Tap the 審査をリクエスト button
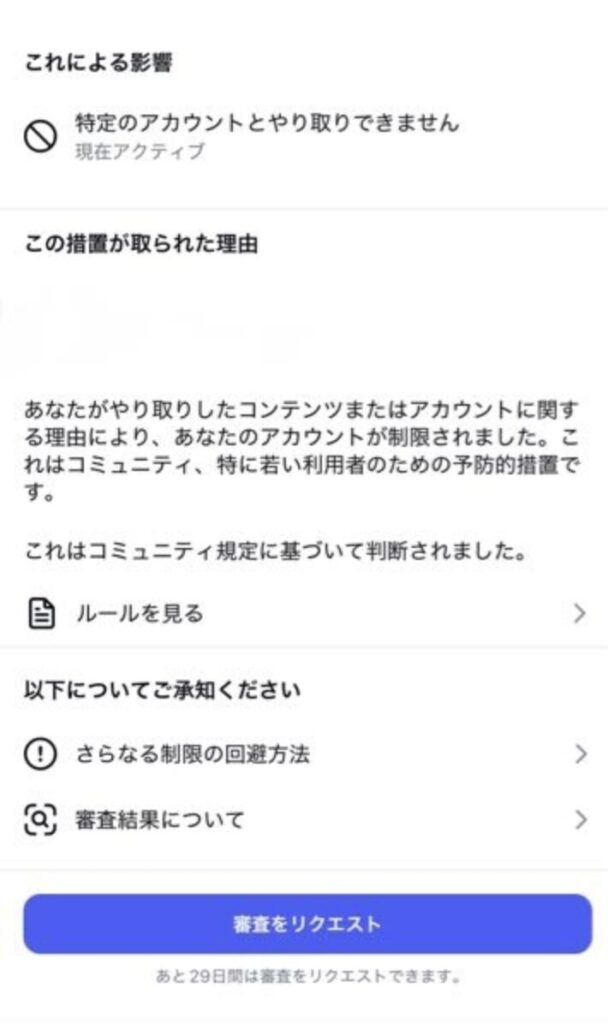Viewport: 608px width, 1024px height. click(308, 924)
